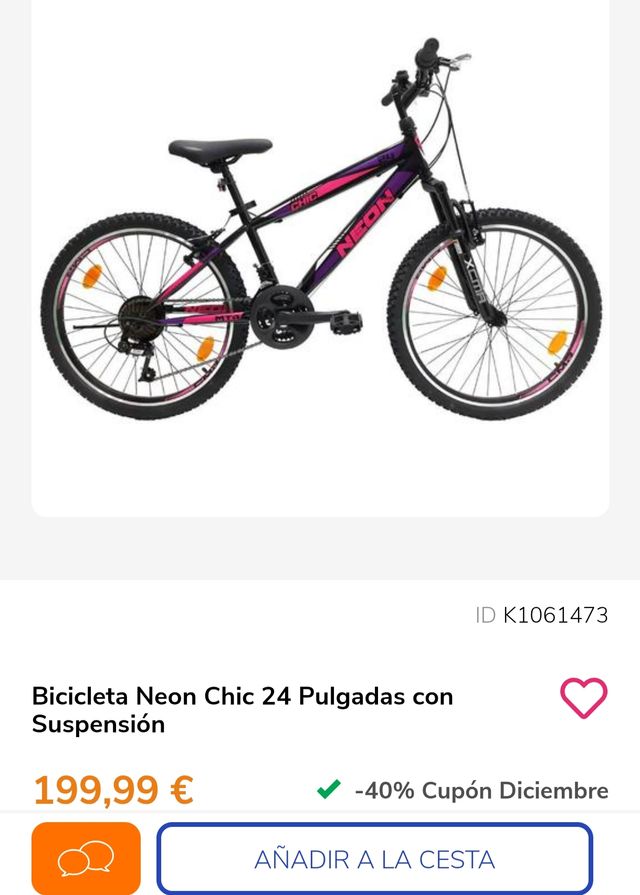Viewport: 640px width, 895px height.
Task: Tap the AÑADIR A LA CESTA button
Action: [374, 859]
